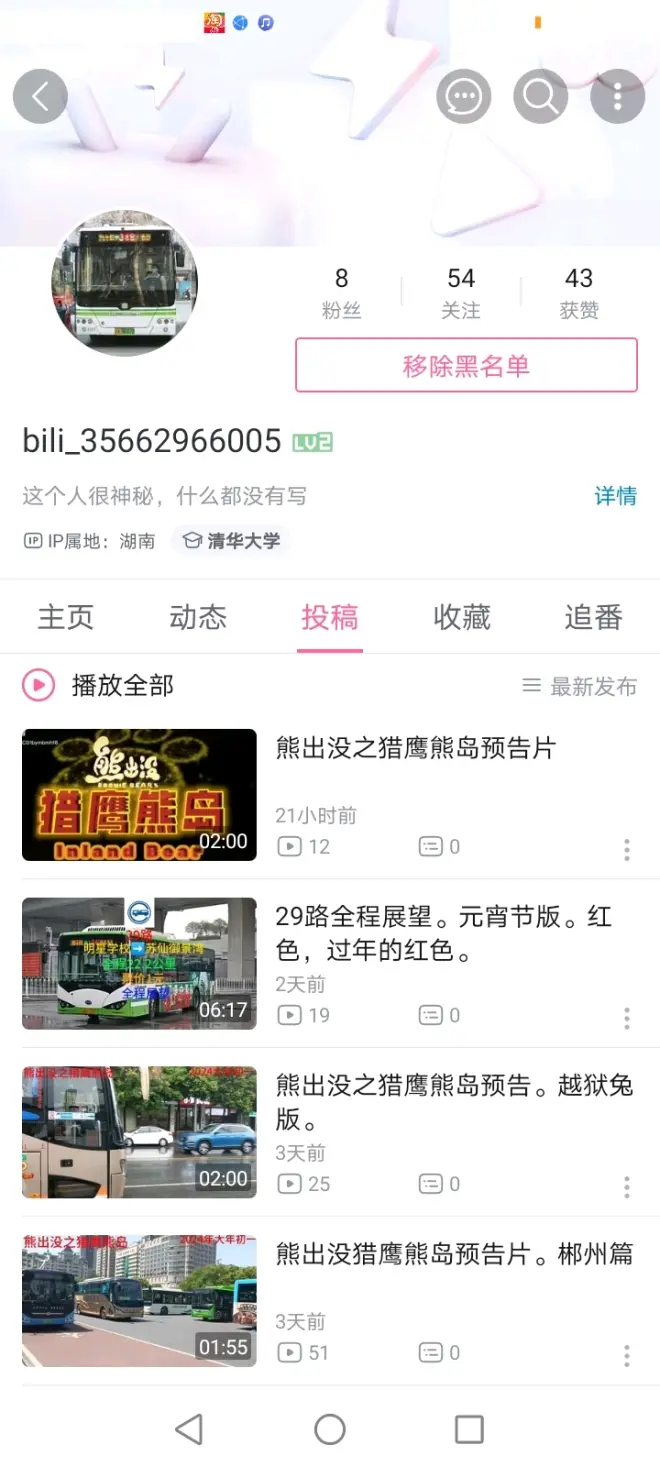
Task: Open the message chat bubble icon
Action: 463,97
